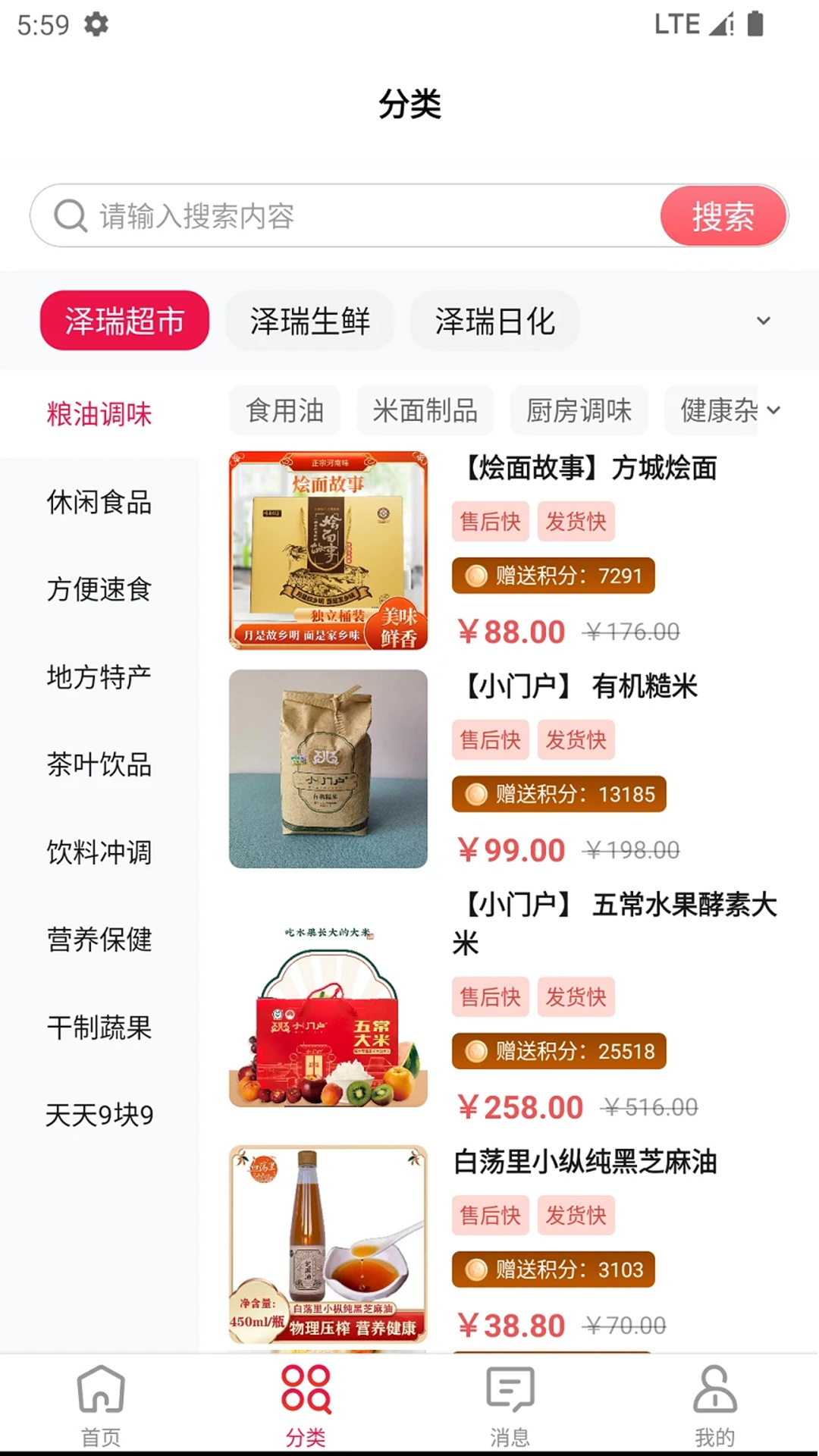Expand the store list dropdown chevron
The width and height of the screenshot is (819, 1456).
764,321
